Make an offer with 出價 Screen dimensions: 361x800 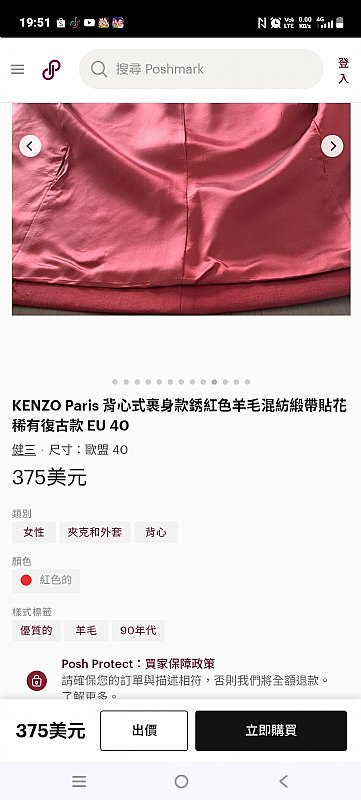(x=144, y=730)
